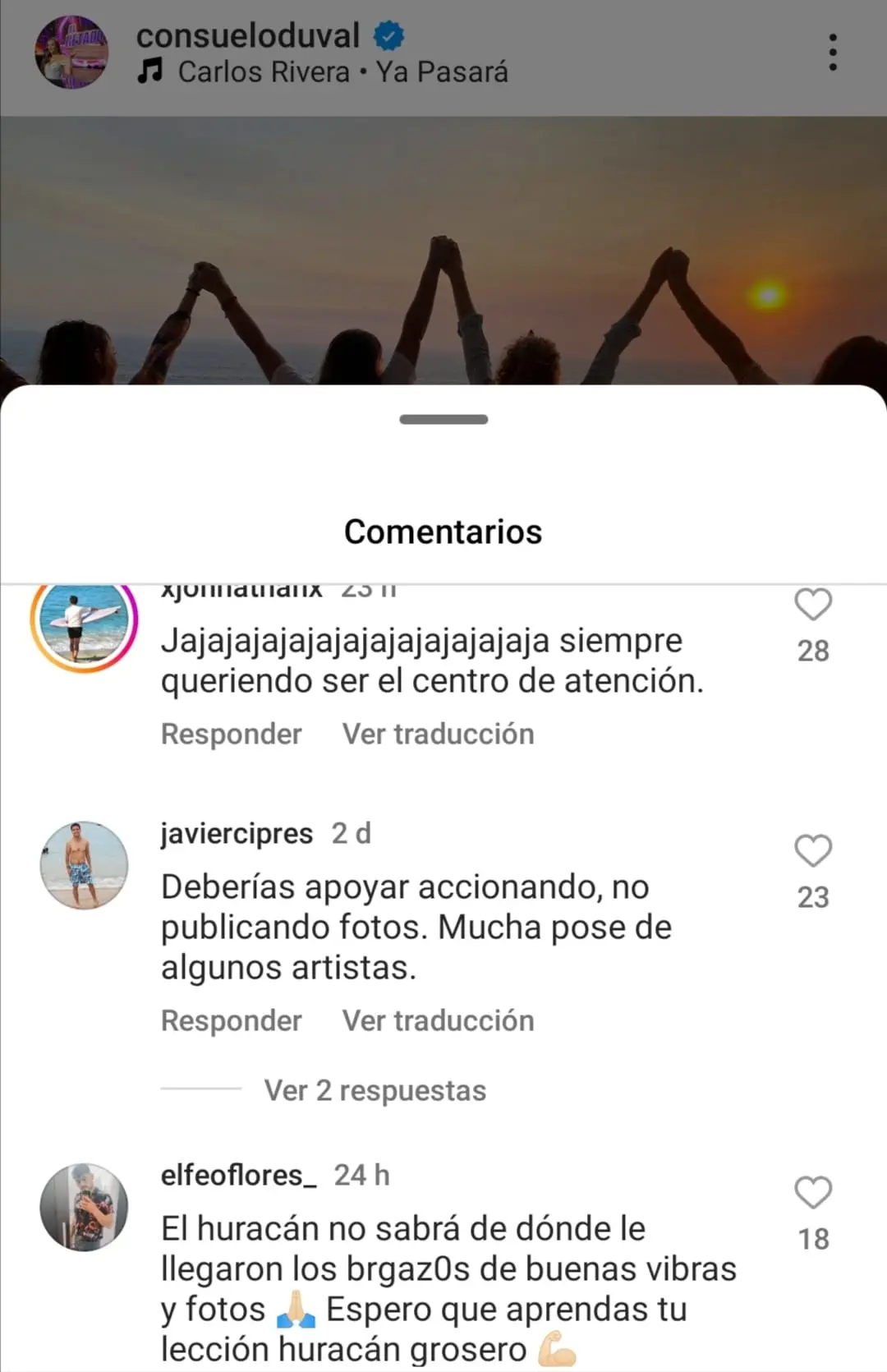The width and height of the screenshot is (887, 1372).
Task: Open the Carlos Rivera Ya Pasará audio
Action: tap(342, 72)
